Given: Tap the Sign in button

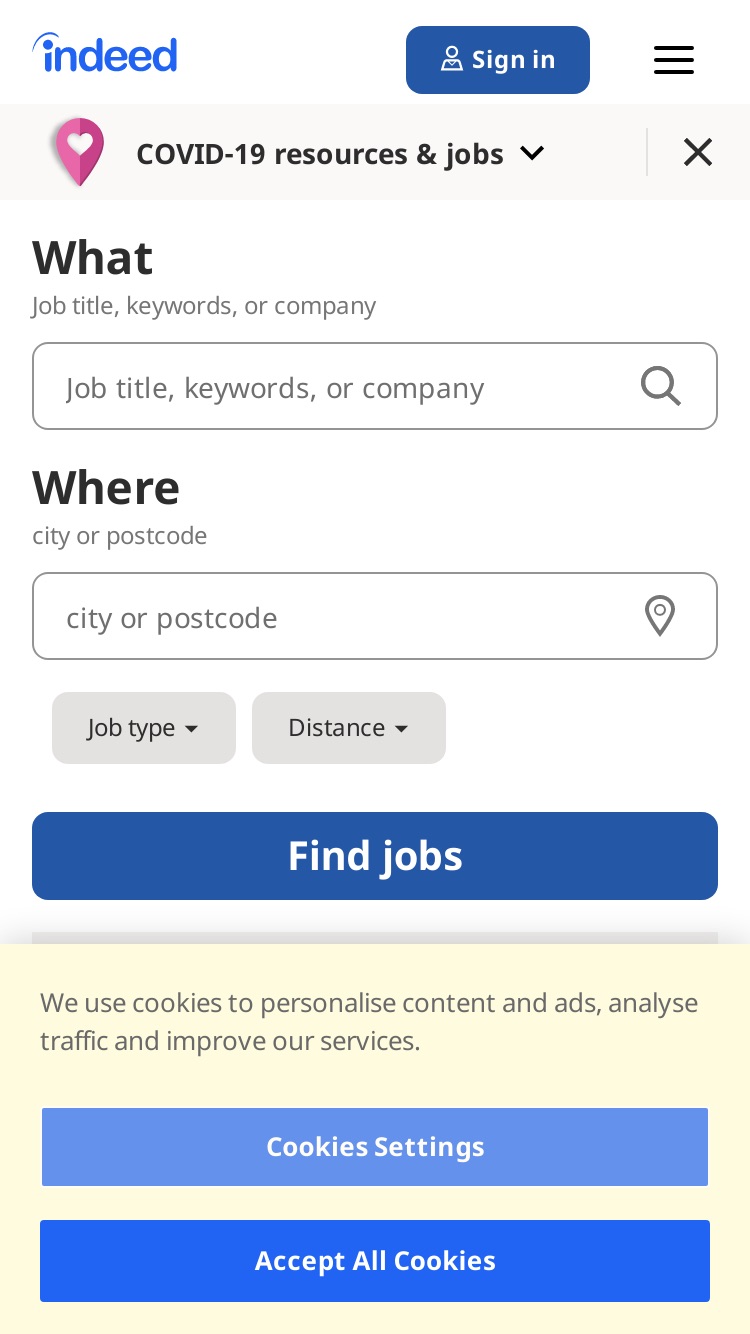Looking at the screenshot, I should point(498,60).
